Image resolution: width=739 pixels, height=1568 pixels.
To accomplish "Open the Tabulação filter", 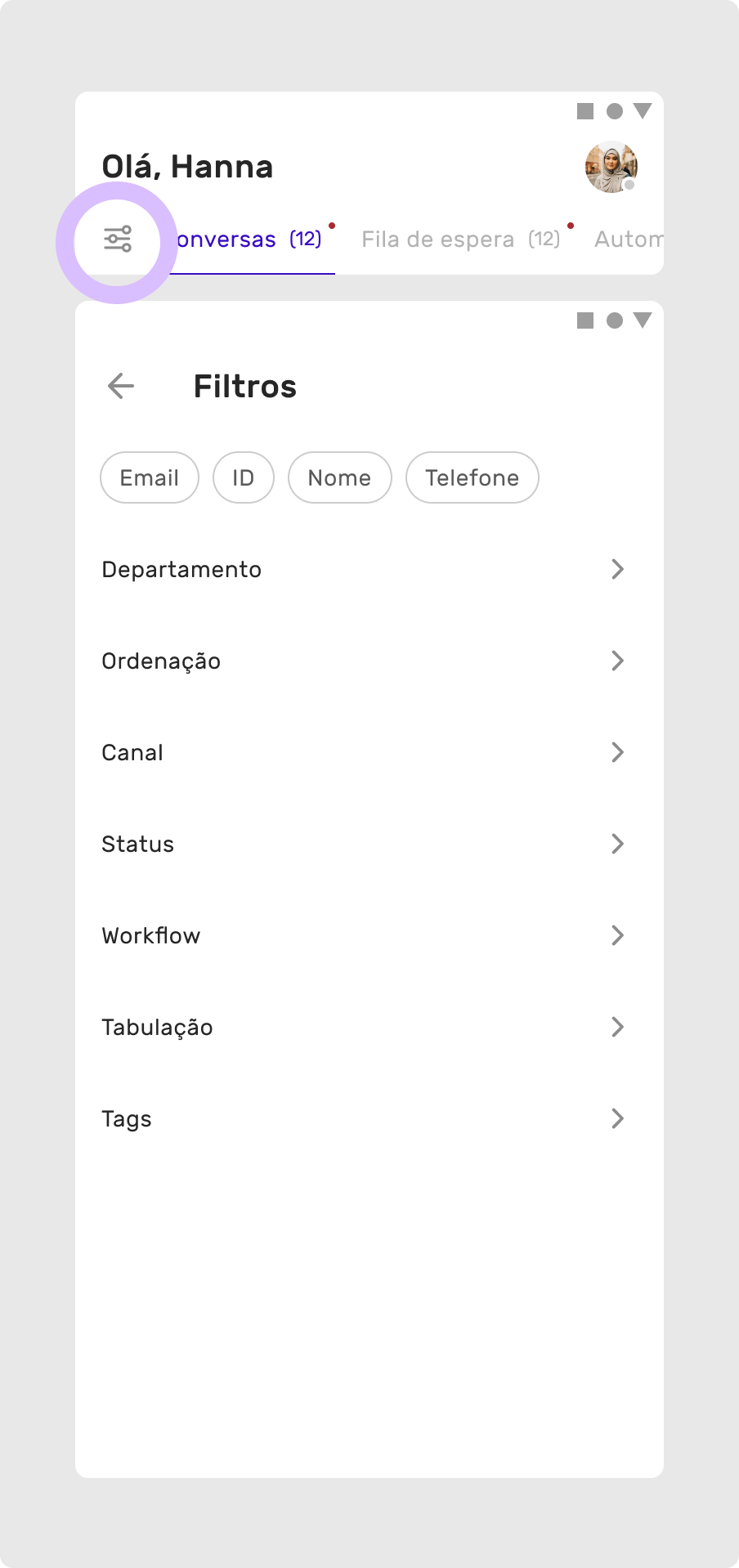I will pos(362,1027).
